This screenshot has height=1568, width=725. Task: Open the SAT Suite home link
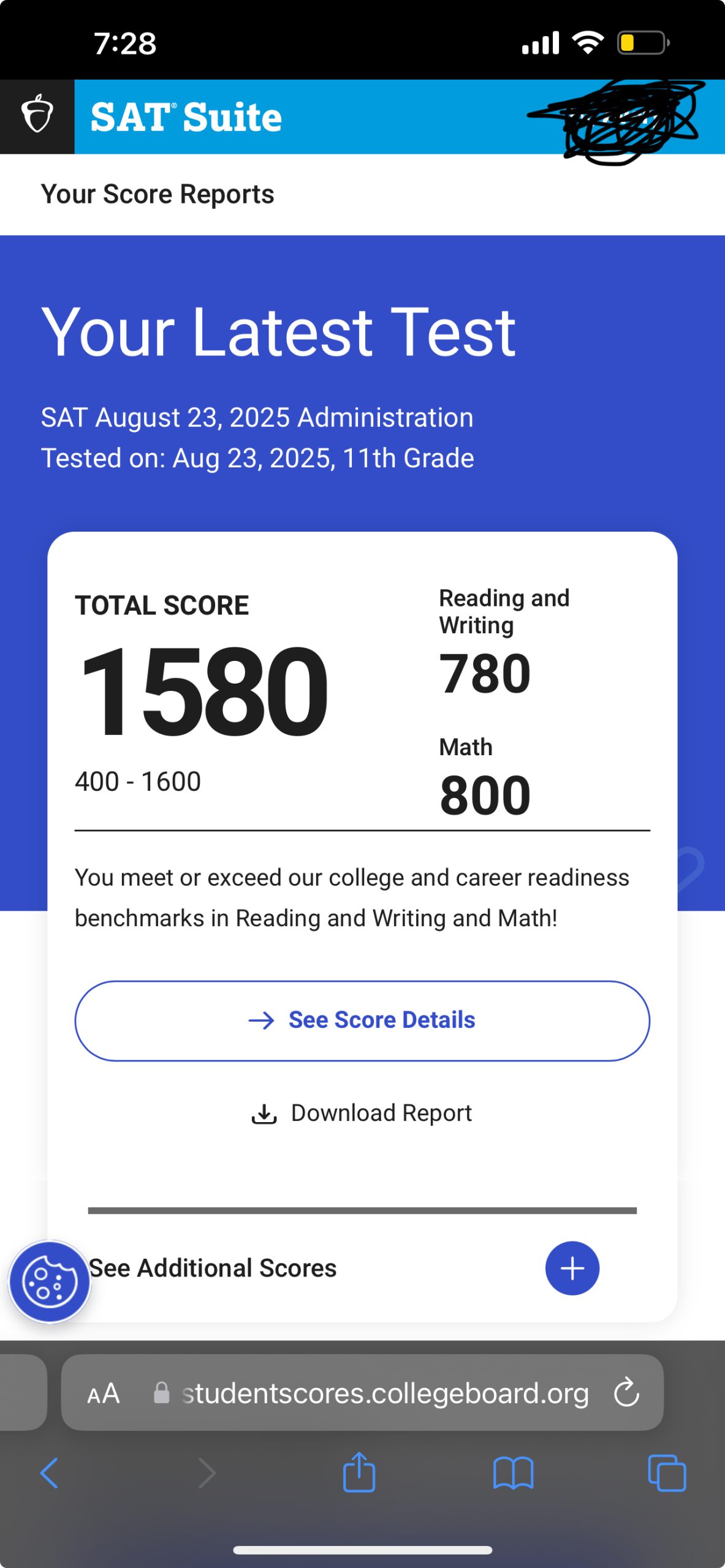pyautogui.click(x=186, y=116)
